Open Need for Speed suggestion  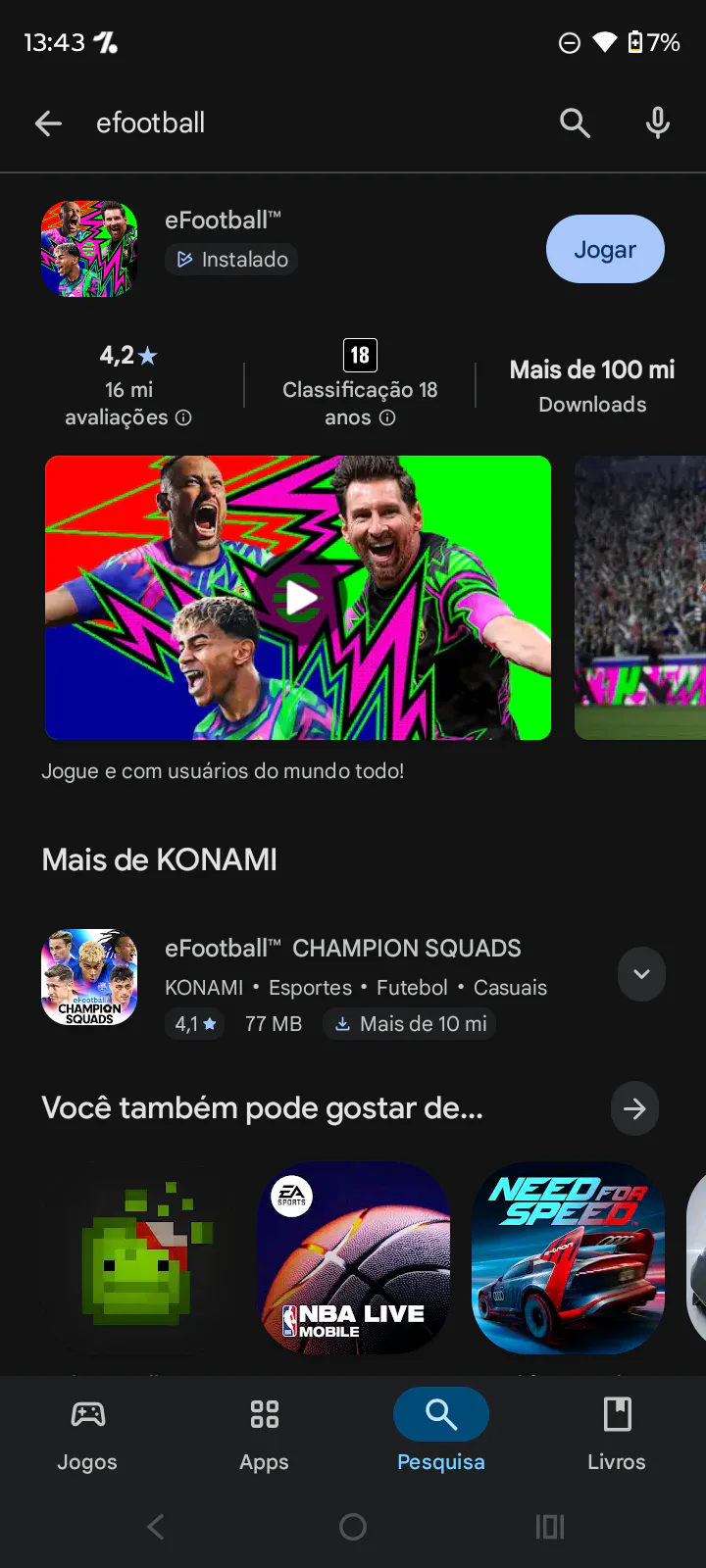coord(568,1258)
